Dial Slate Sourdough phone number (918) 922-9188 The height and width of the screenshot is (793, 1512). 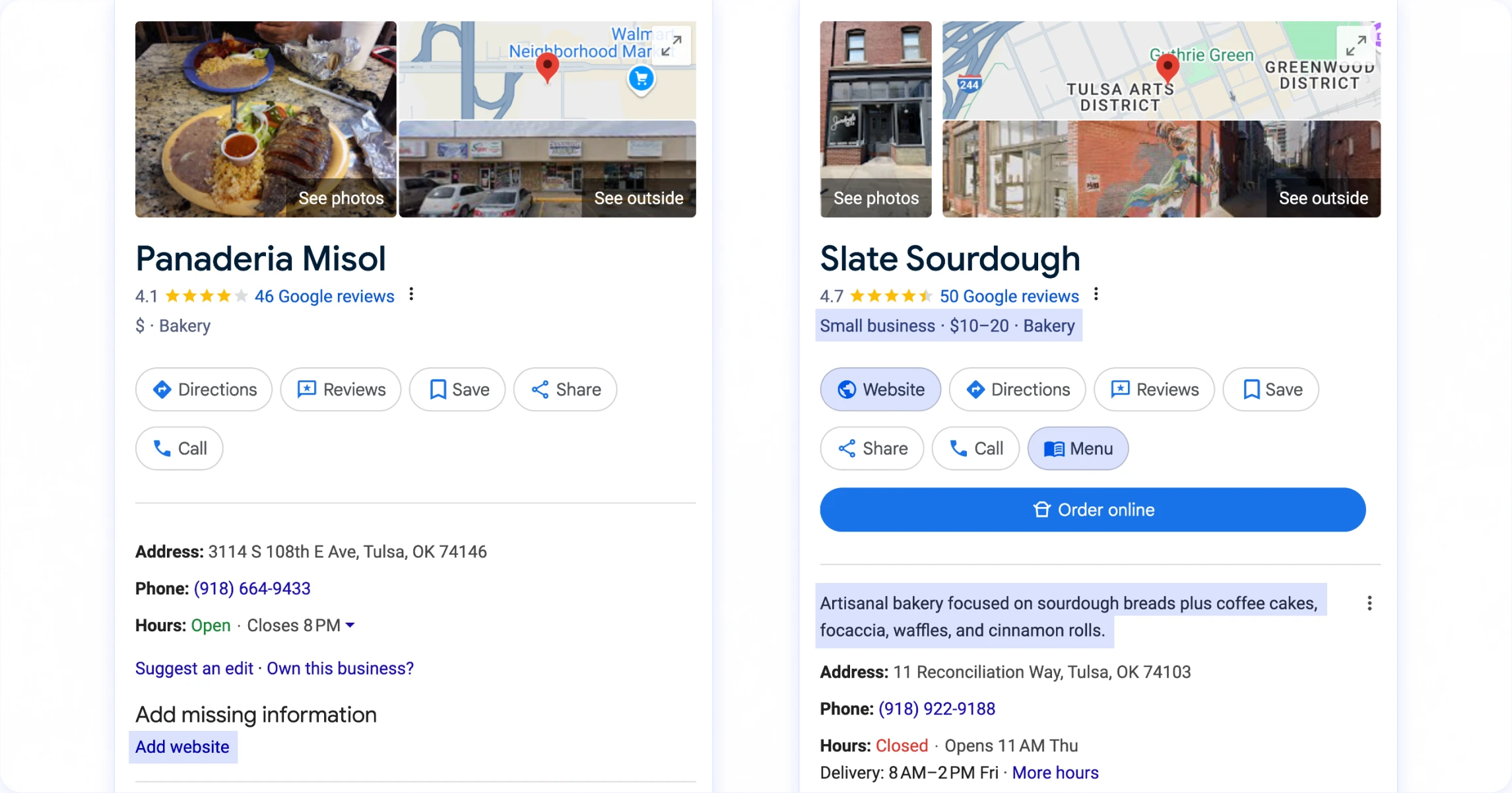pyautogui.click(x=937, y=709)
